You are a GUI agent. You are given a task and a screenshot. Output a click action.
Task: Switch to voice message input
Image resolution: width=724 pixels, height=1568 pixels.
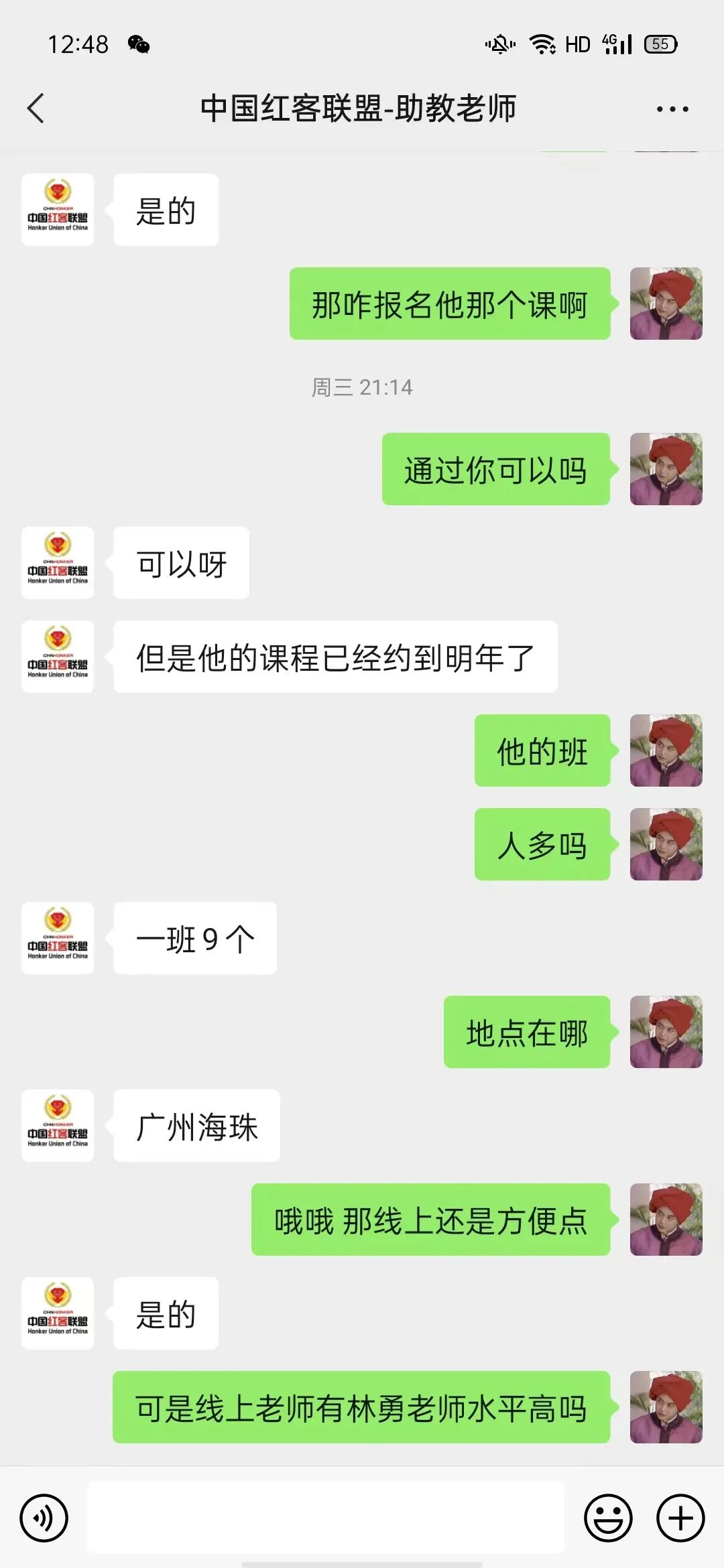[44, 1518]
